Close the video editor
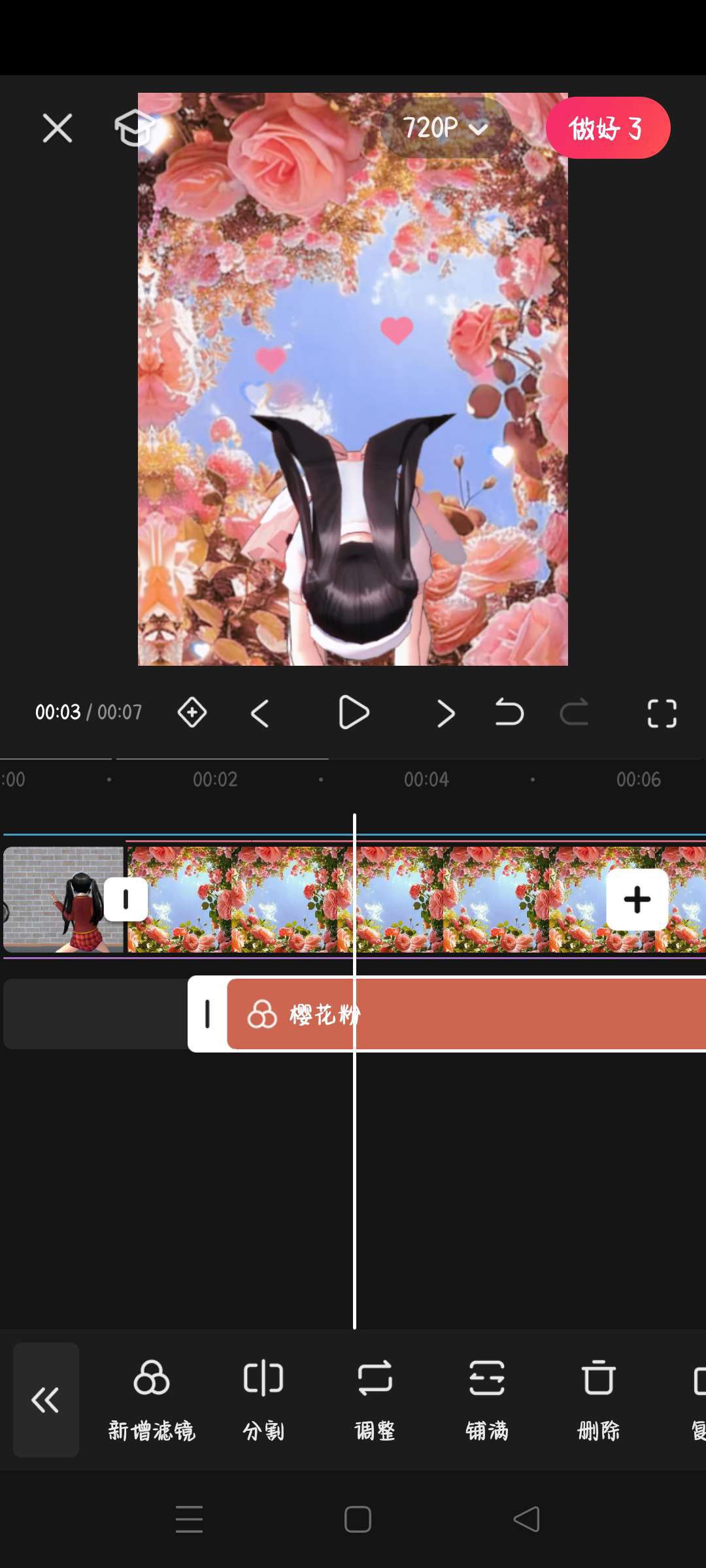 click(x=58, y=128)
